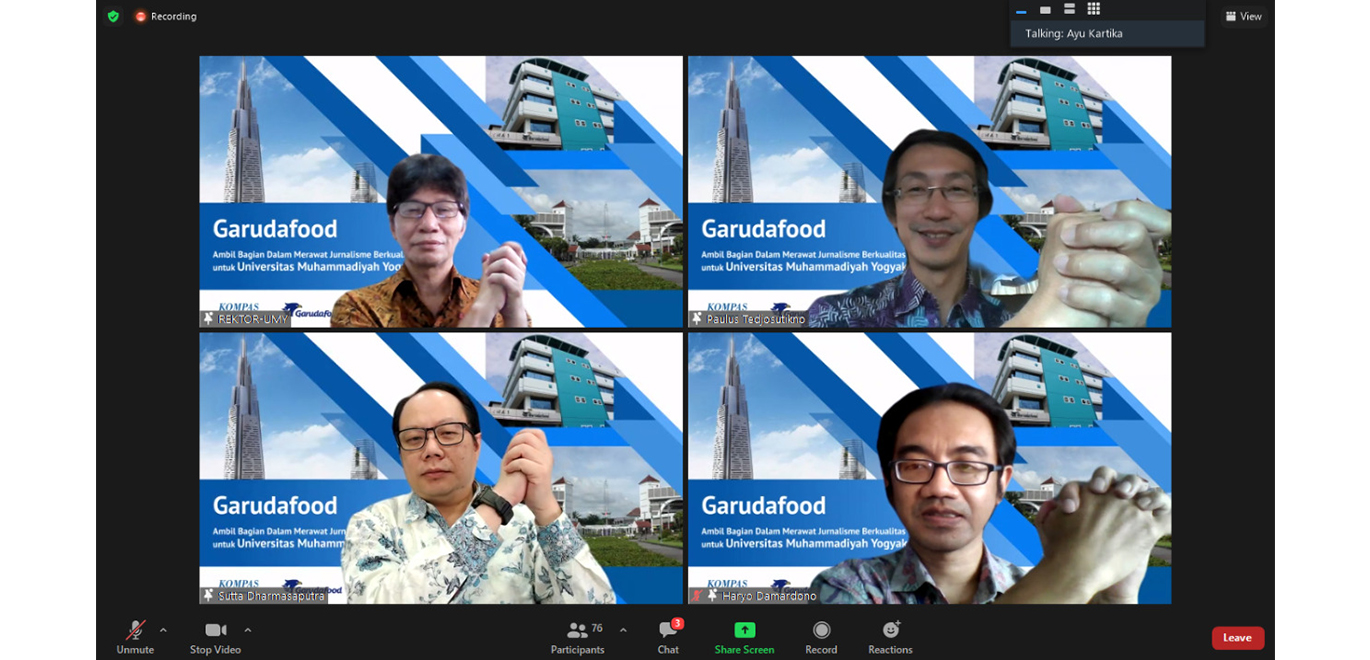Viewport: 1370px width, 660px height.
Task: Unmute the microphone
Action: pos(135,636)
